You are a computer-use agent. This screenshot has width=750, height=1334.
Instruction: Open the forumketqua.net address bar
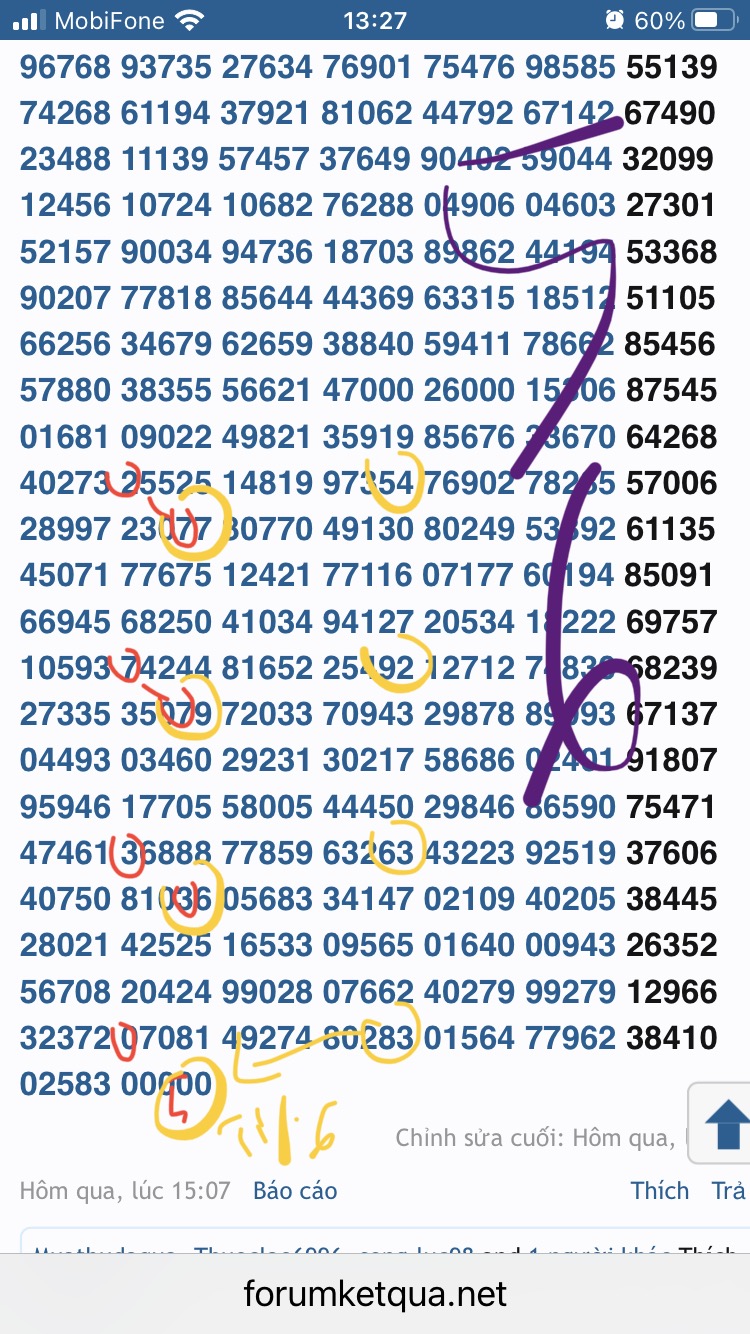coord(375,1295)
